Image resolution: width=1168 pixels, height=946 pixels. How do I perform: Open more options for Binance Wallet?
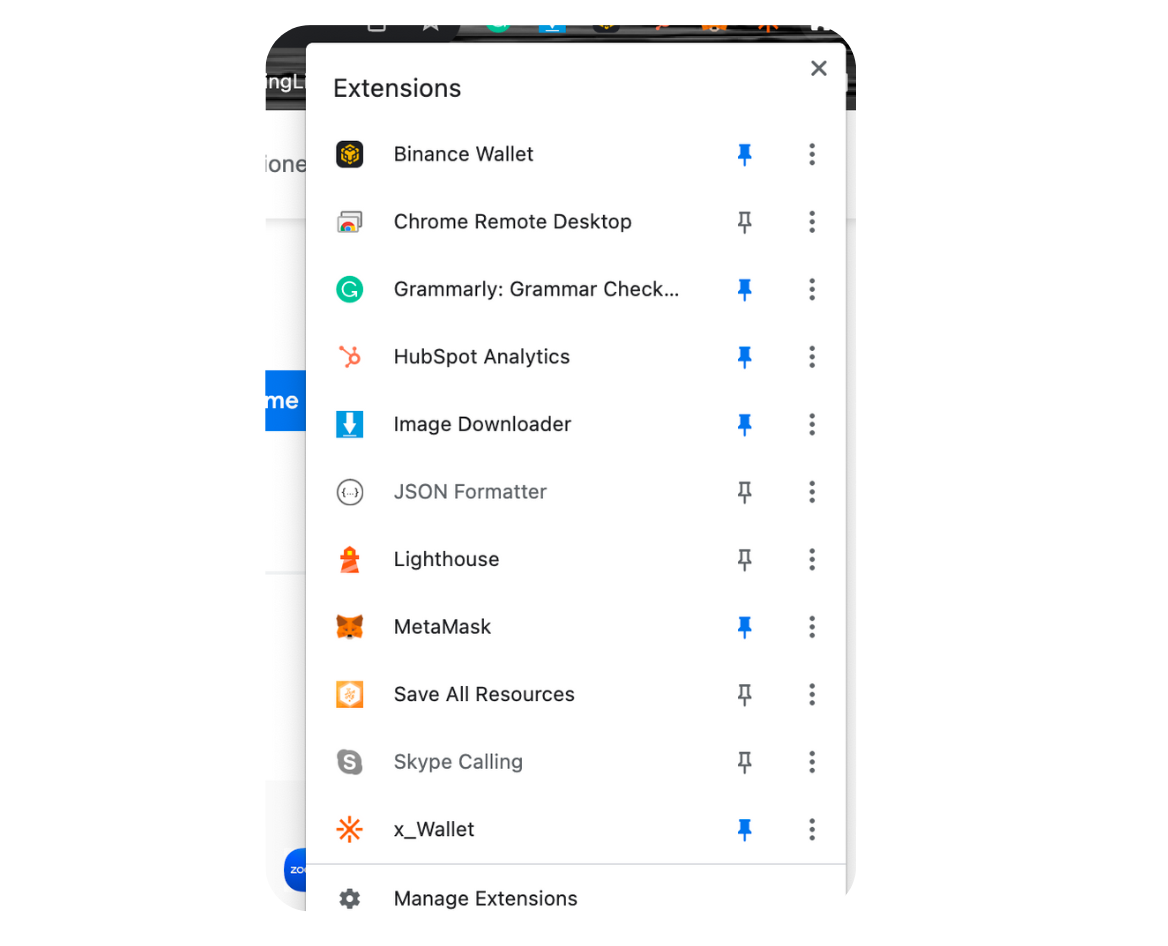[x=812, y=154]
